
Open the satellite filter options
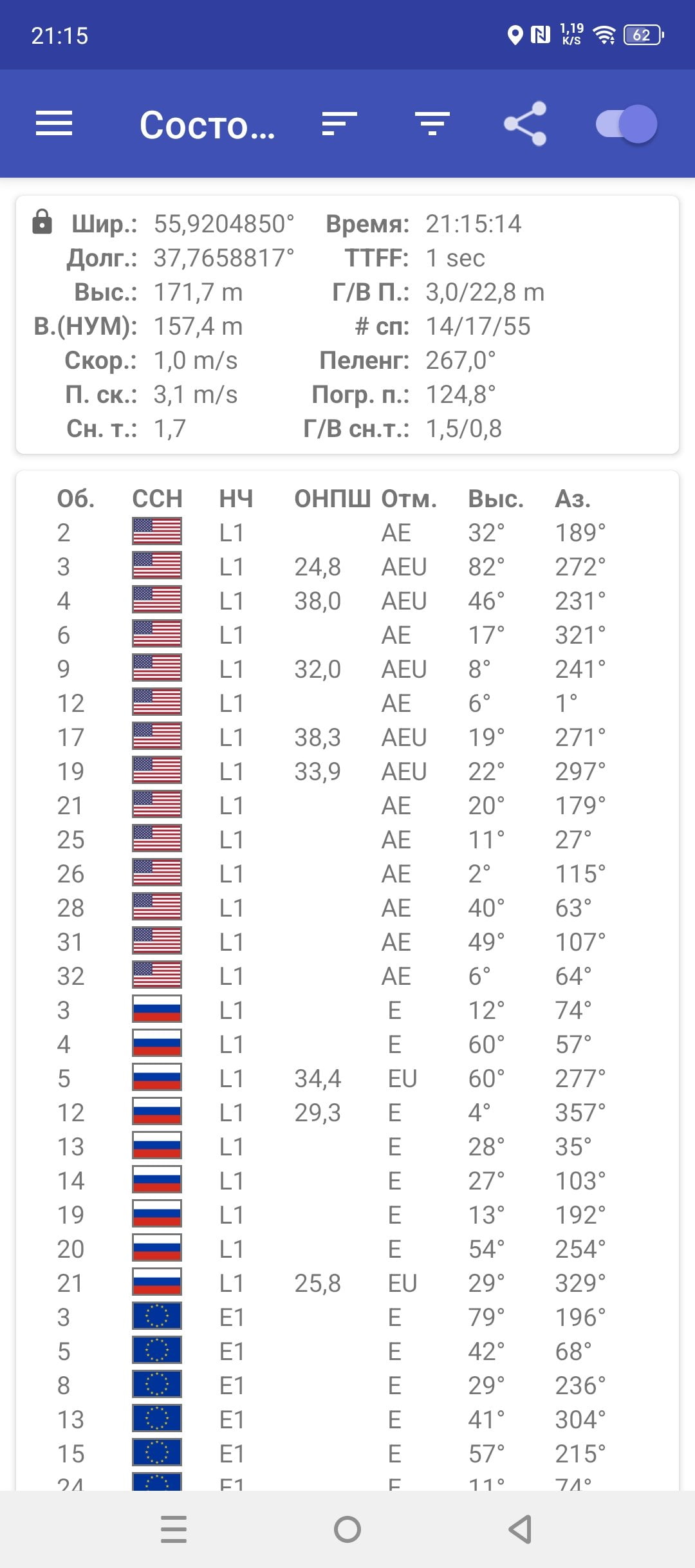coord(432,124)
